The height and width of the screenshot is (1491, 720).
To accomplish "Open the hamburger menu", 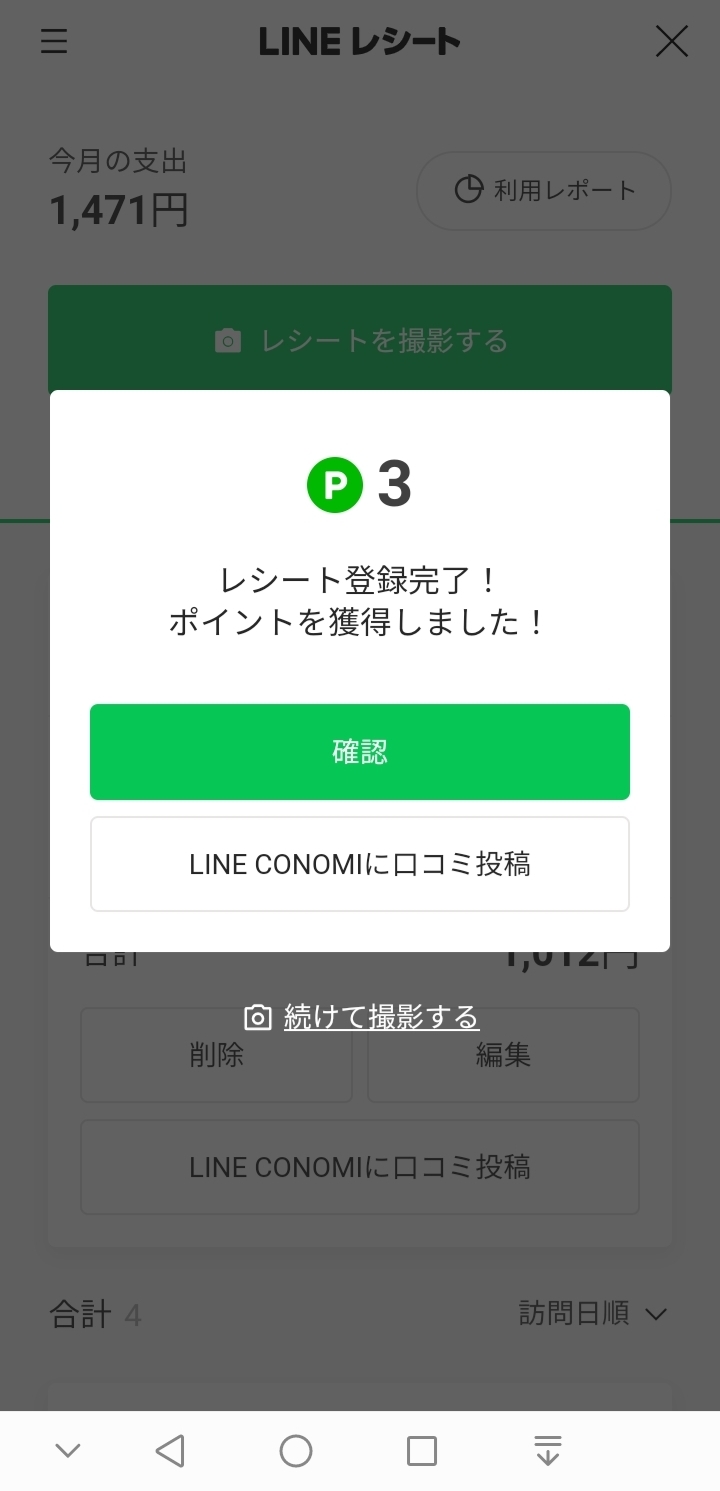I will [54, 41].
